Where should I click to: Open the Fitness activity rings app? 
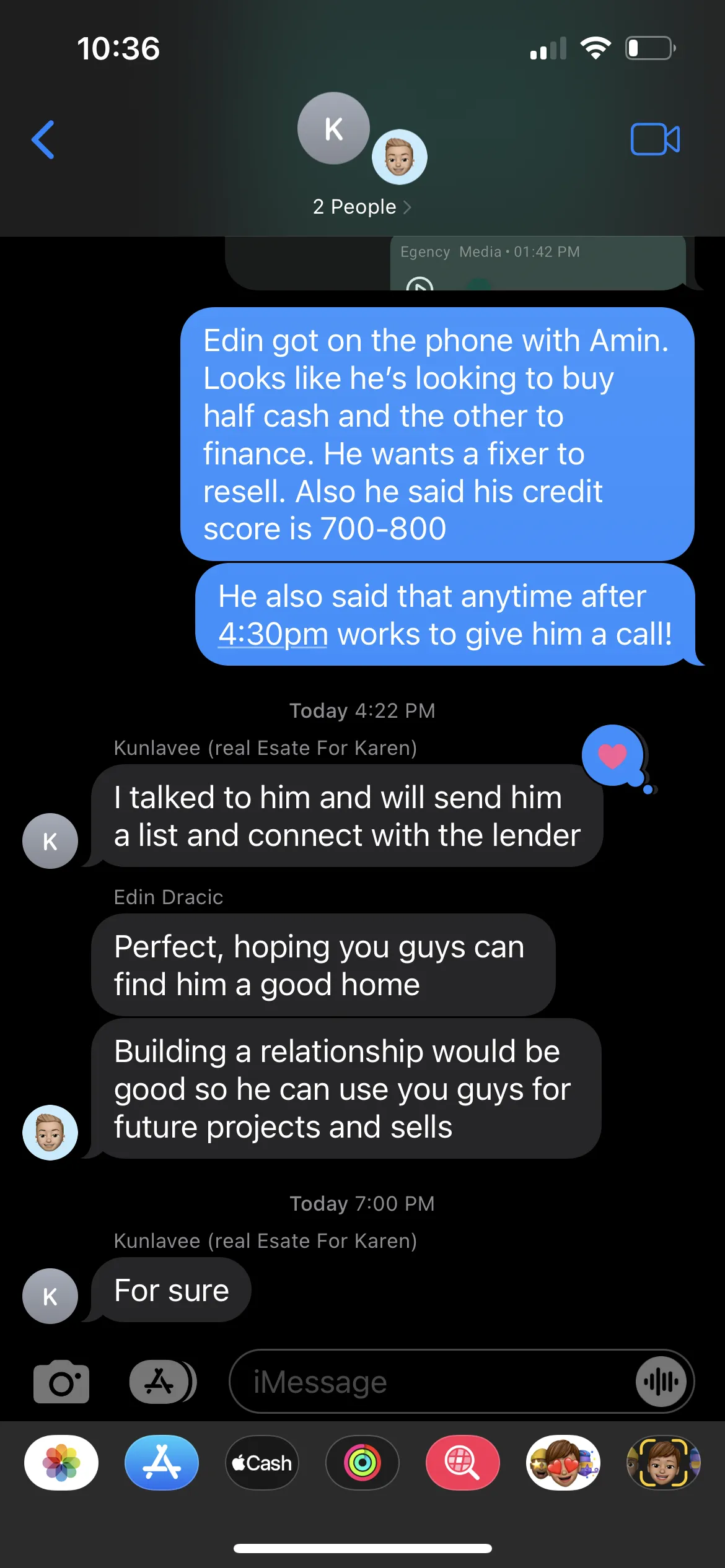click(x=362, y=1463)
